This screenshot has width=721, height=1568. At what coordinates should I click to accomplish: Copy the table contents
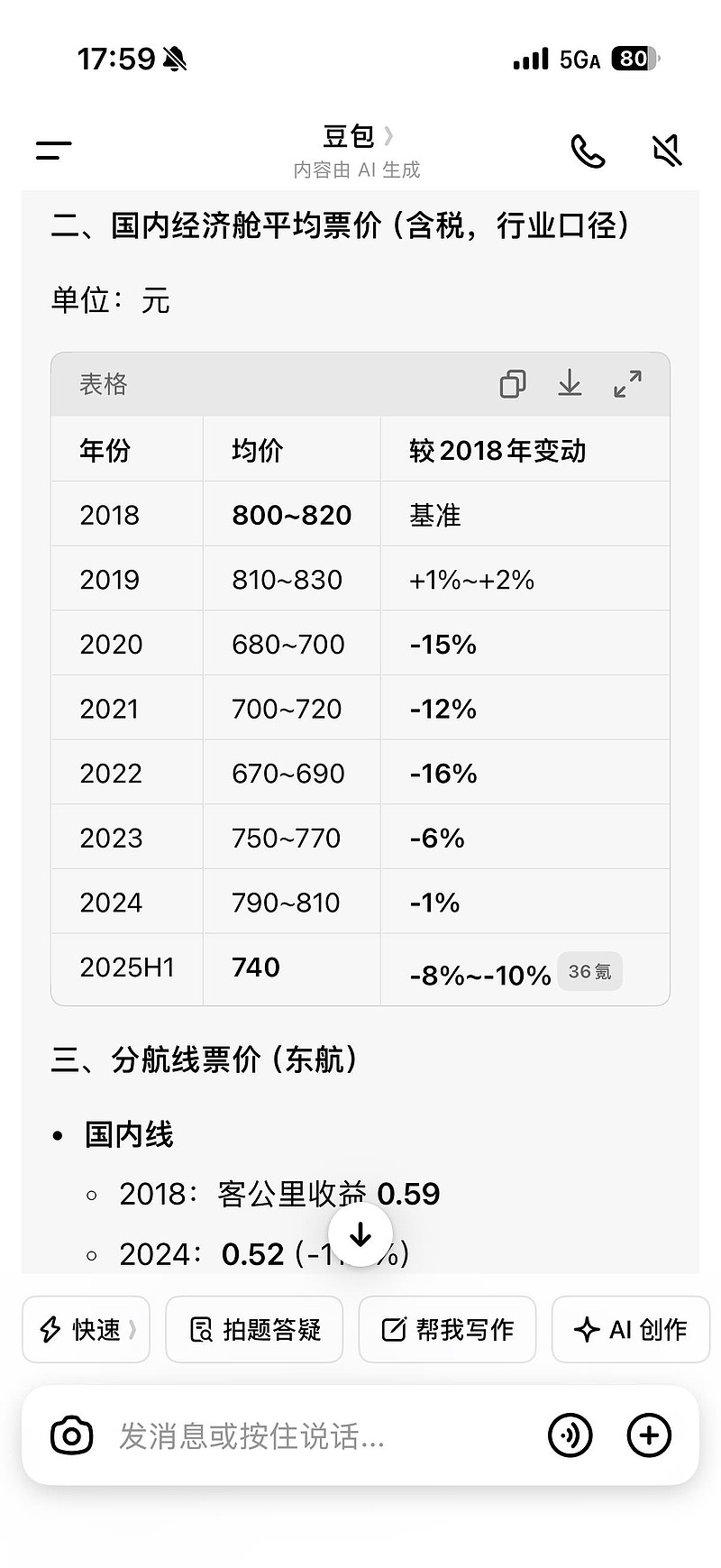[x=513, y=383]
